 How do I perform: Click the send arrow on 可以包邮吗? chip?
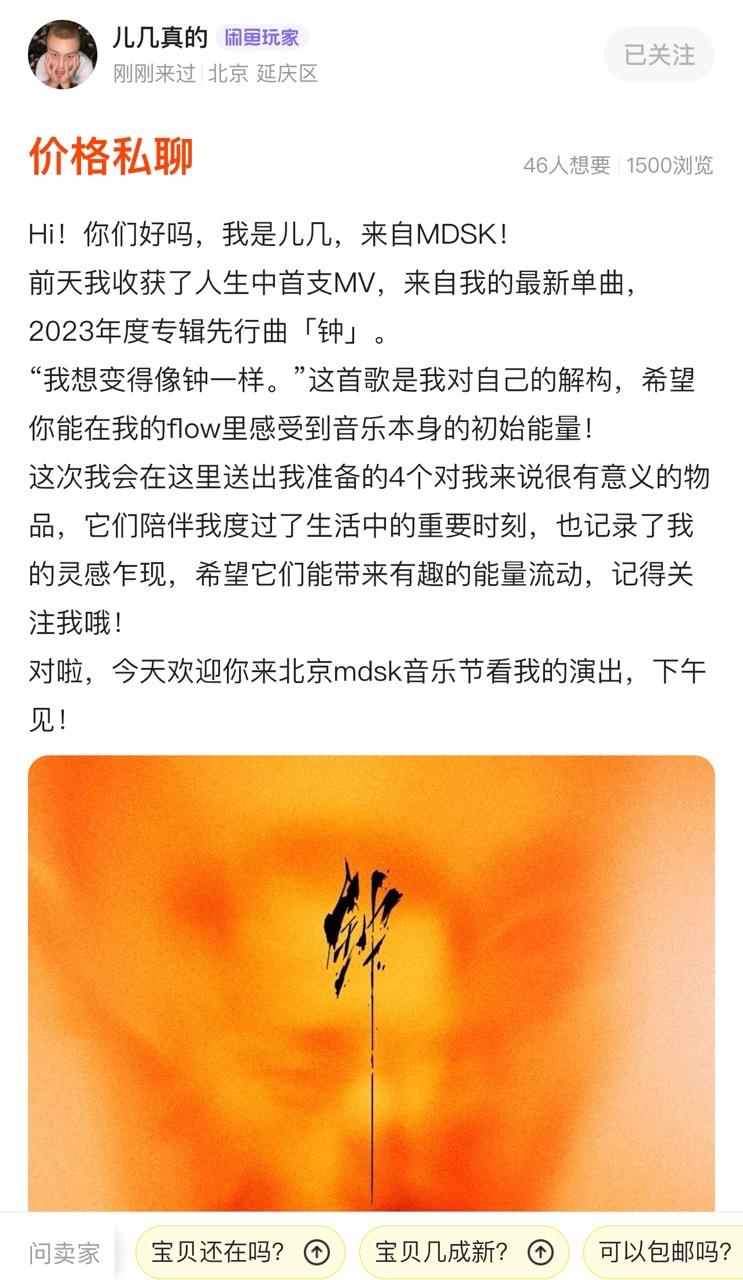tap(738, 1251)
